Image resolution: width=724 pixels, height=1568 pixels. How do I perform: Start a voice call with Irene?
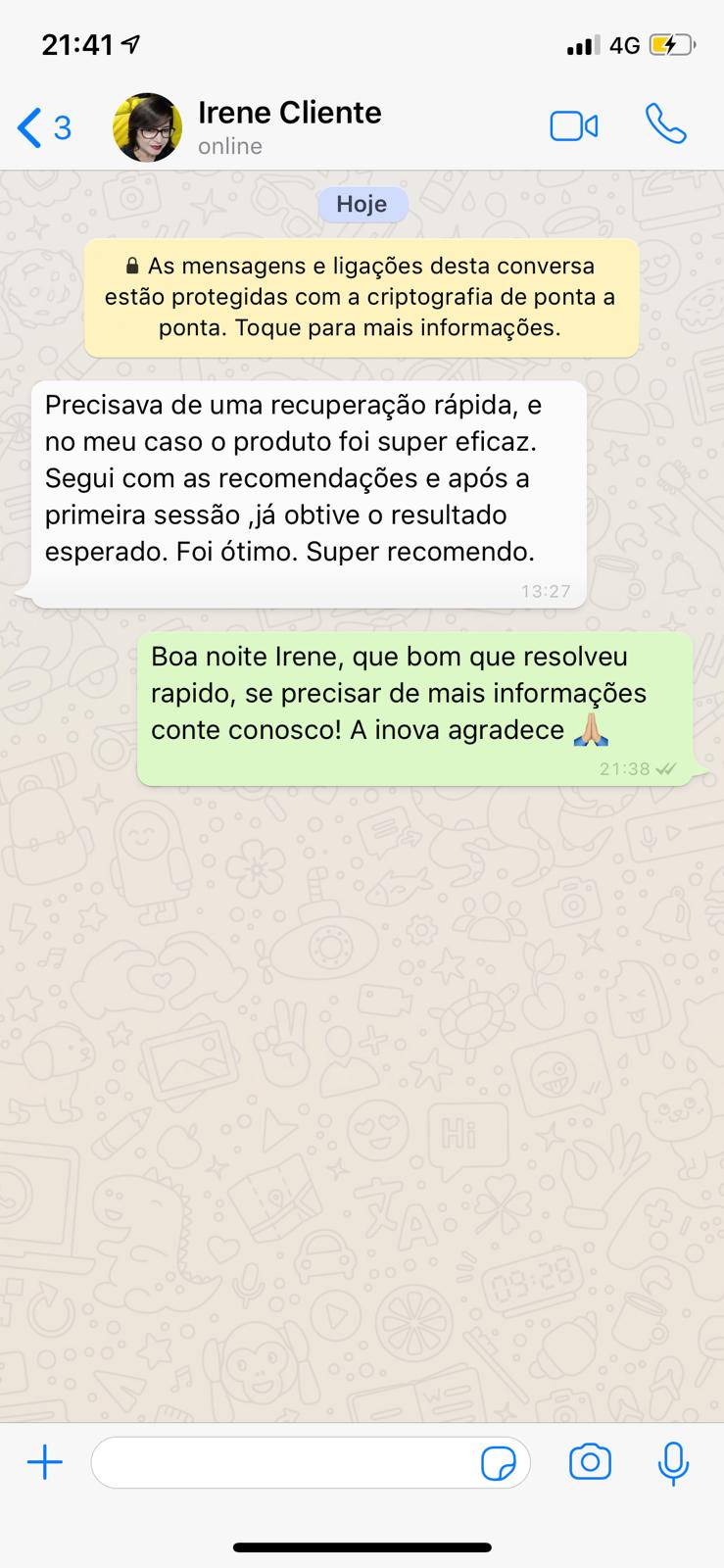point(665,125)
